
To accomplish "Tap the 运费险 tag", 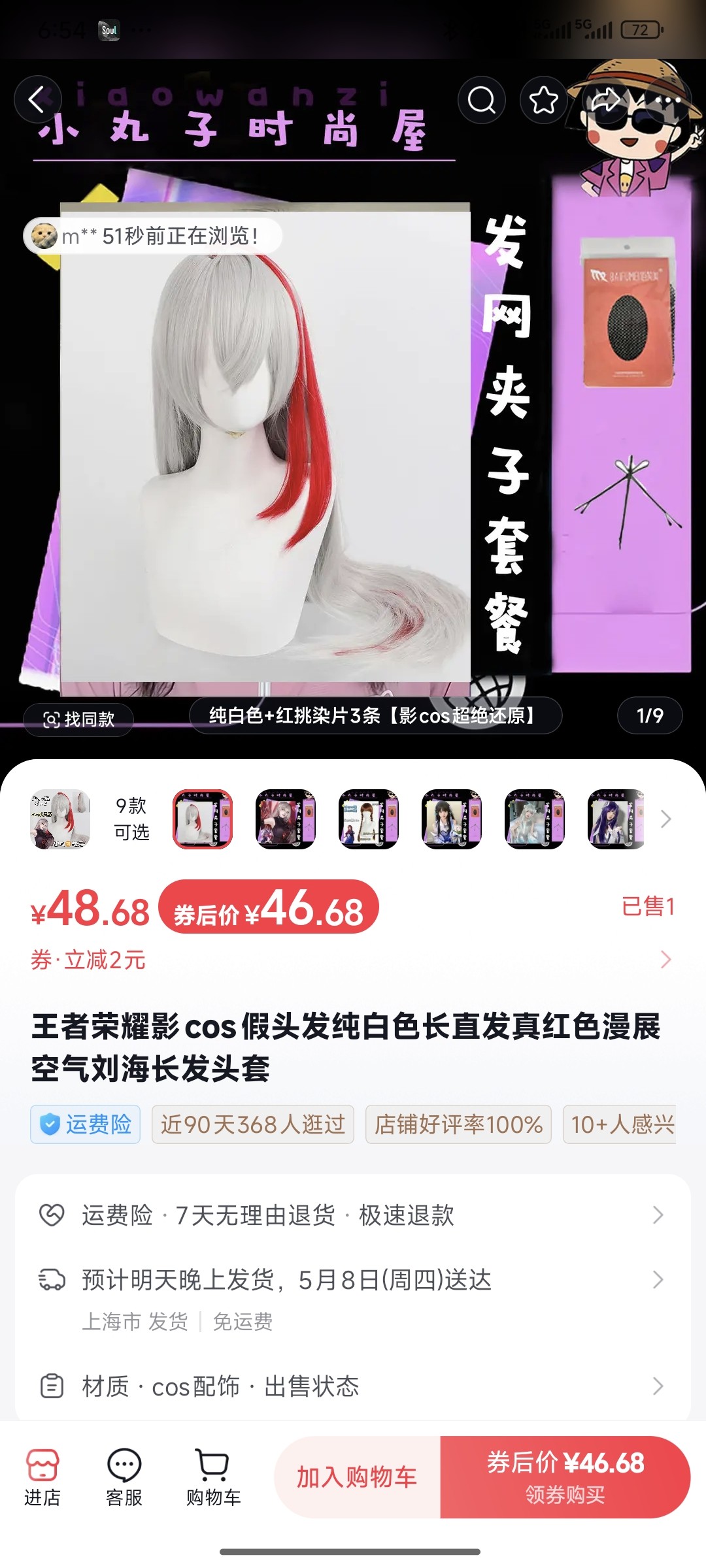I will tap(86, 1124).
